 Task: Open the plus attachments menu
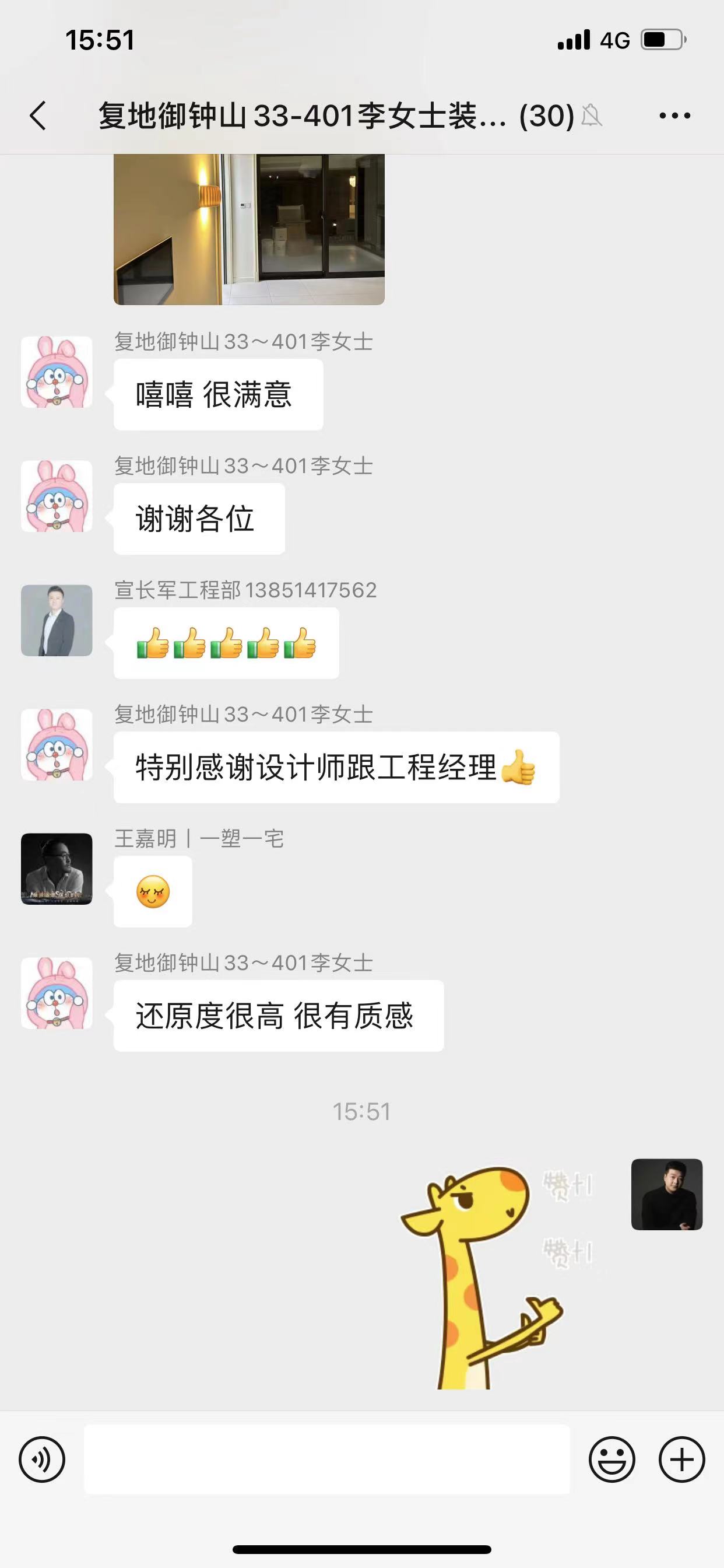click(681, 1459)
